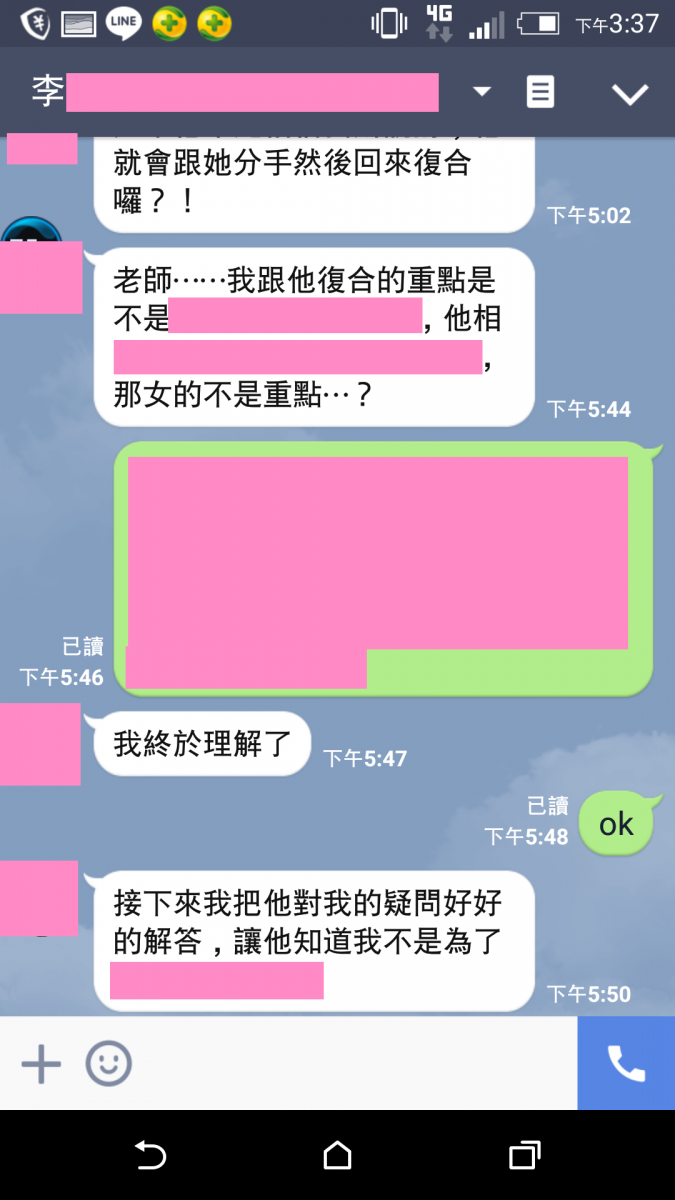675x1200 pixels.
Task: Tap the message text input field
Action: (x=350, y=1064)
